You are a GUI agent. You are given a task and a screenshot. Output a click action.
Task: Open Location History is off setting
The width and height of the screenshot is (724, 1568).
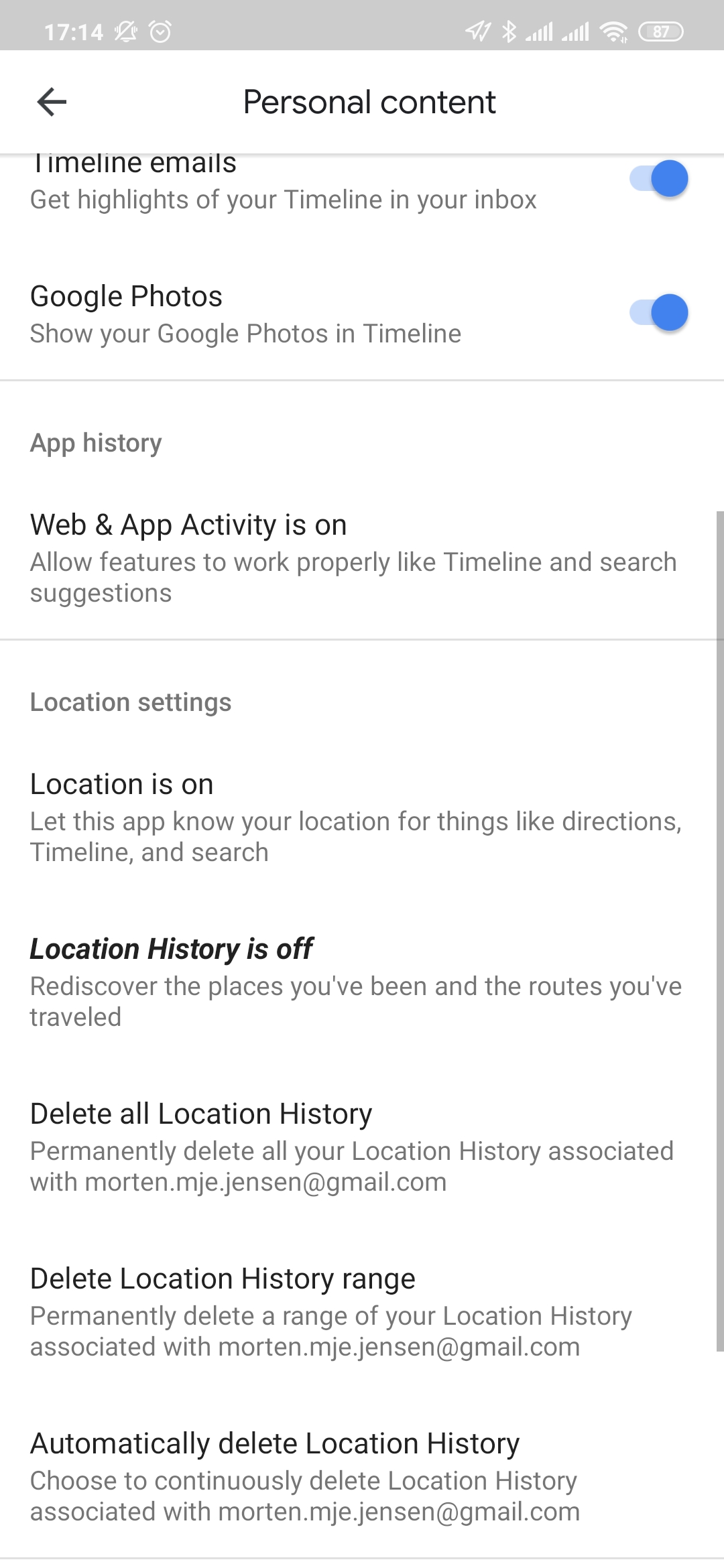(x=355, y=982)
